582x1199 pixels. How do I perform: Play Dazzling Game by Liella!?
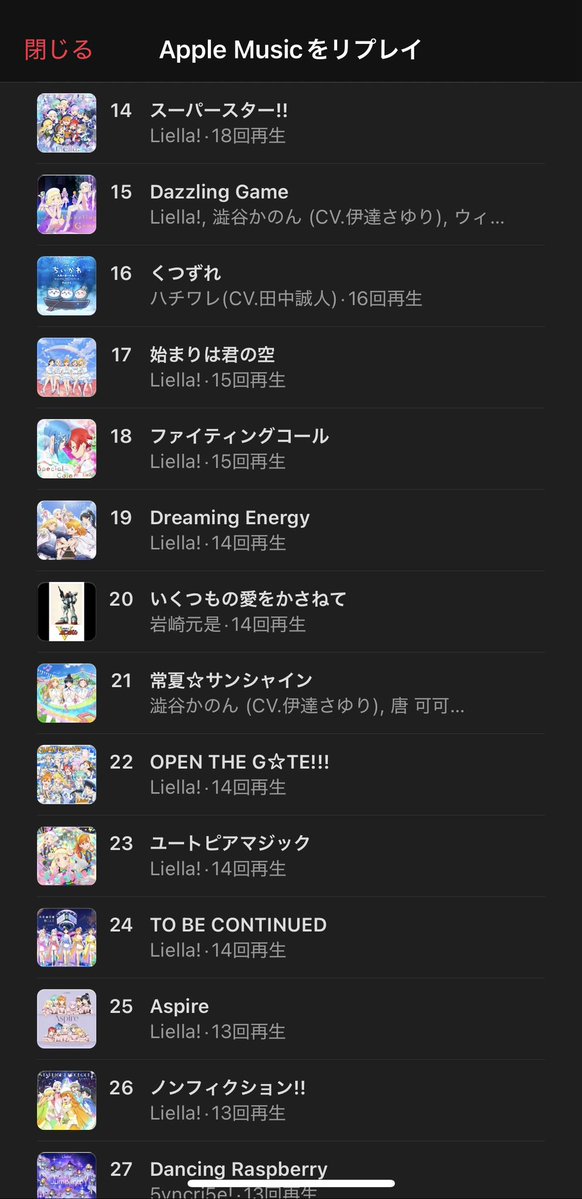click(x=291, y=204)
